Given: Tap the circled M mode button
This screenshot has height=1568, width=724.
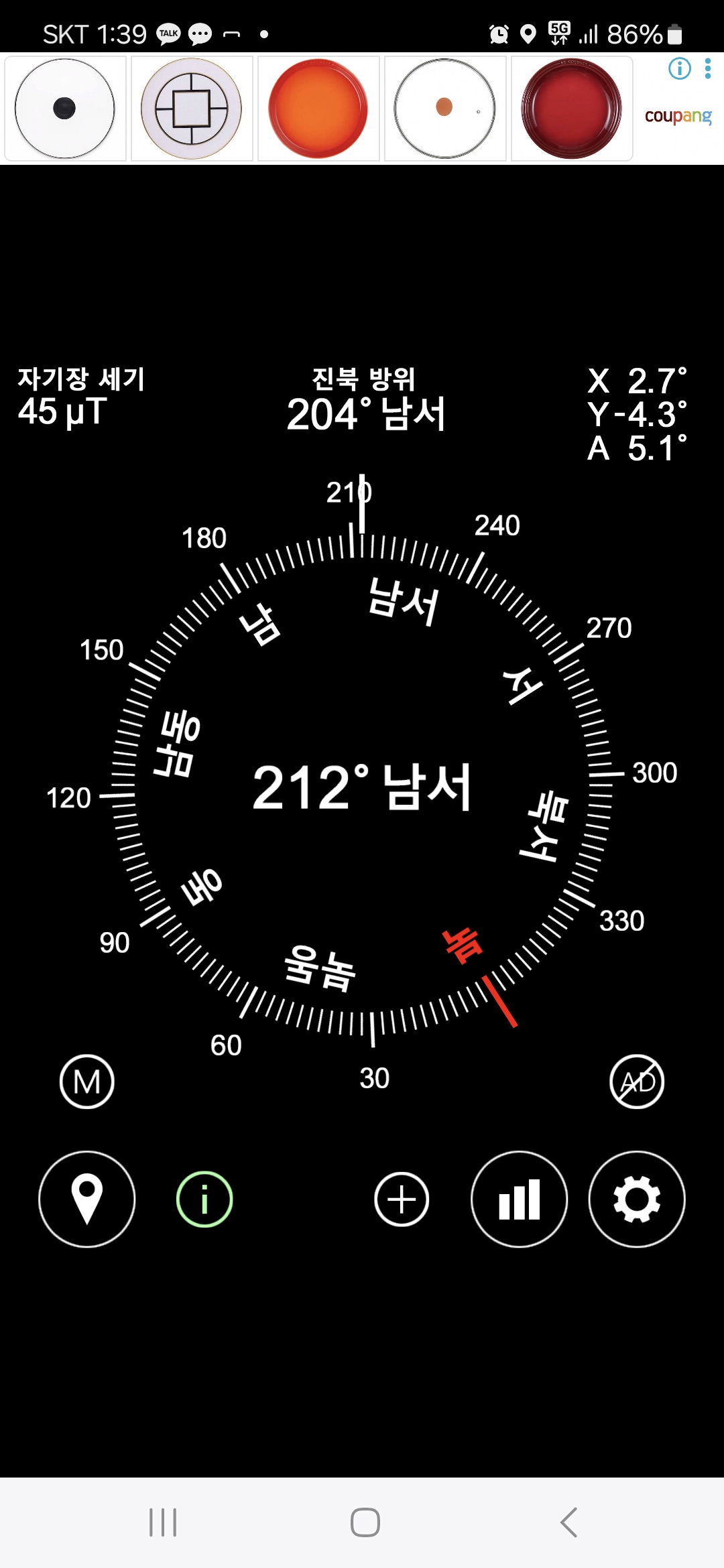Looking at the screenshot, I should 87,1082.
